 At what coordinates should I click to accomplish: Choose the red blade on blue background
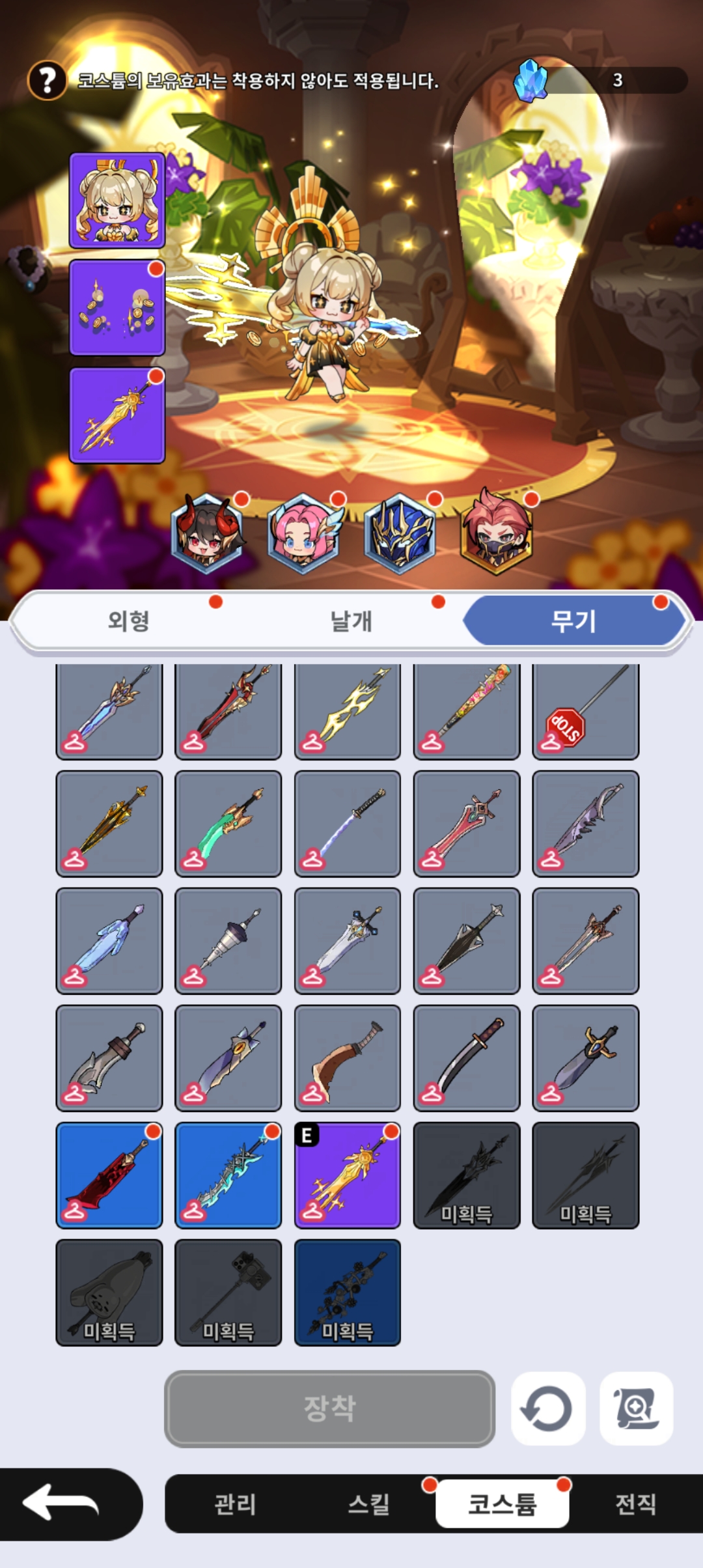point(109,1175)
